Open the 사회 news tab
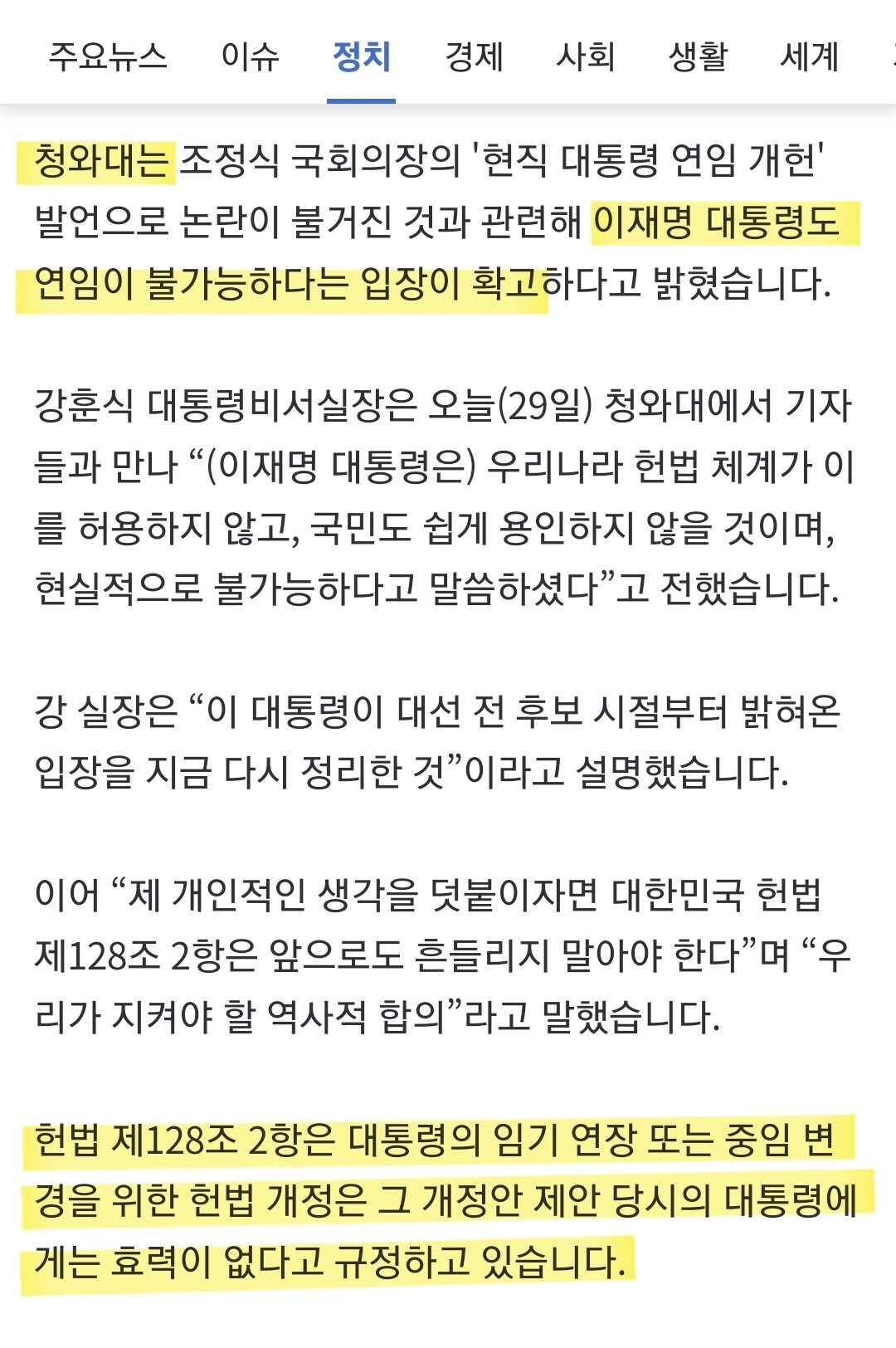The image size is (896, 1348). pos(586,56)
